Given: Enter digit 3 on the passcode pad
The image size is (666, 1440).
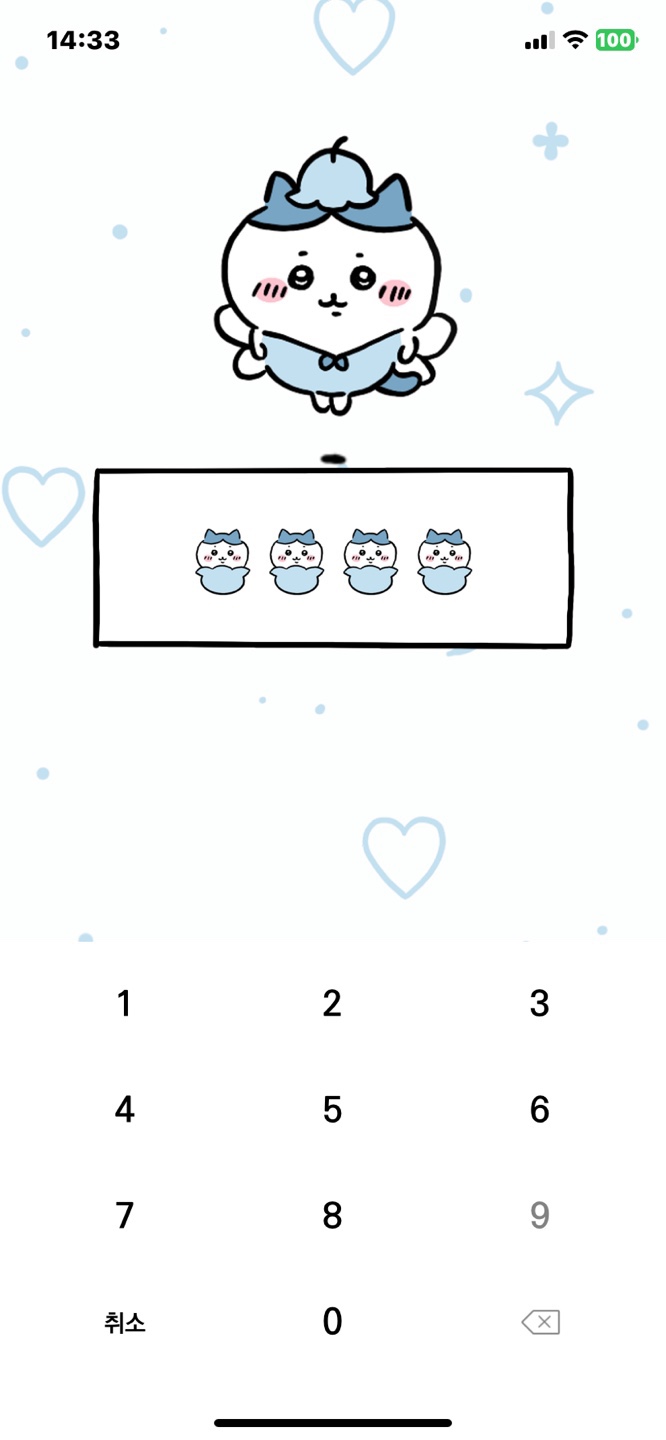Looking at the screenshot, I should 540,1004.
